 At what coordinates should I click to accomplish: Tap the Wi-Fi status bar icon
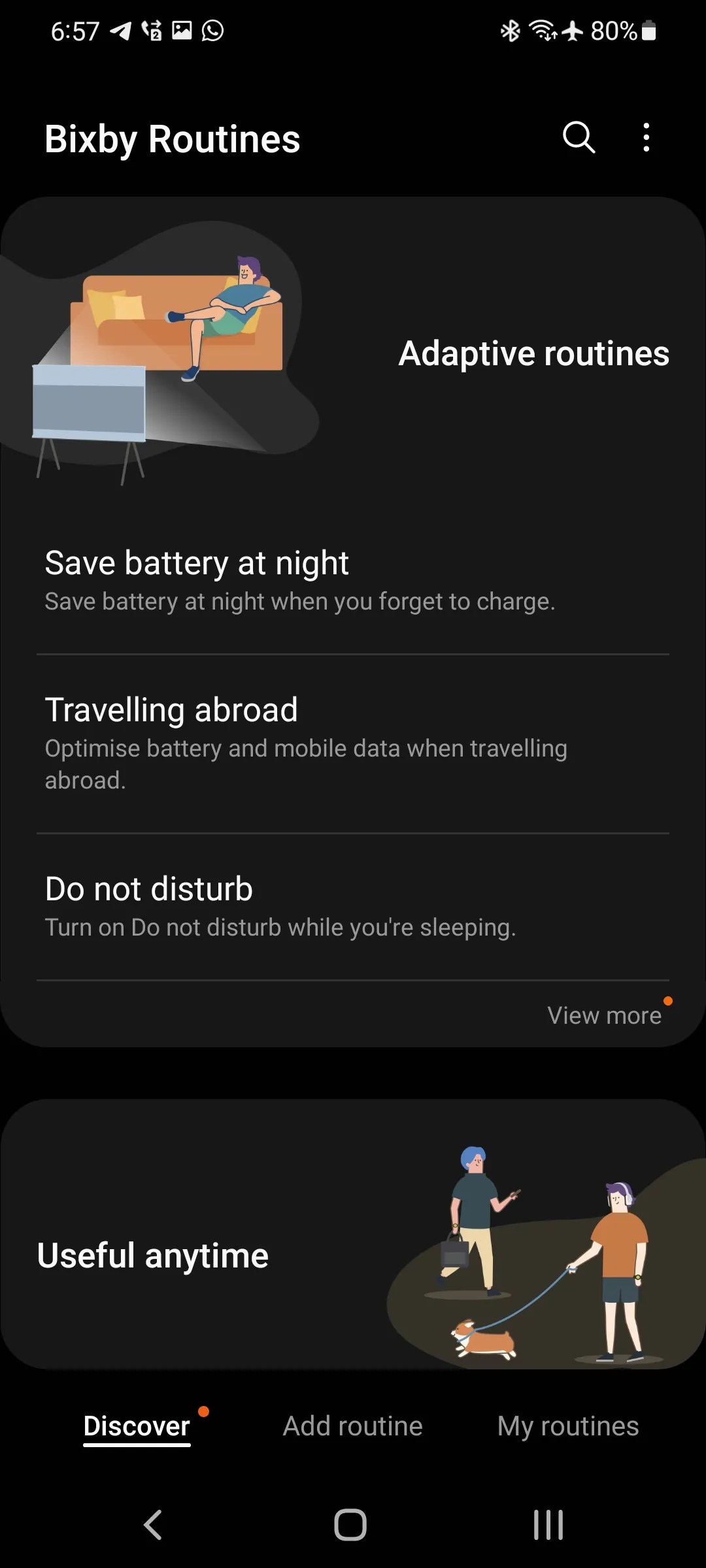541,31
